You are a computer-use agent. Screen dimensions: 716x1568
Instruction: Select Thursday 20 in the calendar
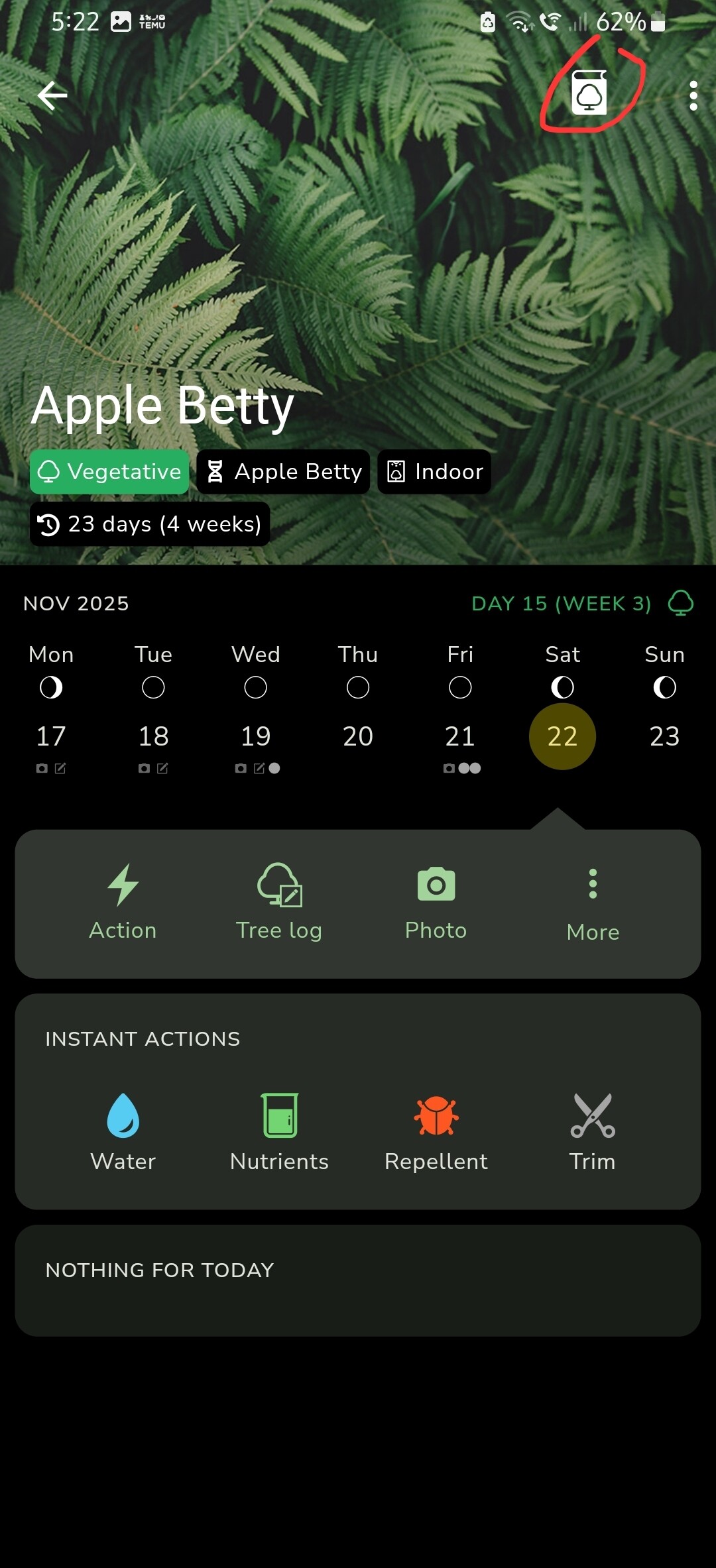tap(358, 736)
